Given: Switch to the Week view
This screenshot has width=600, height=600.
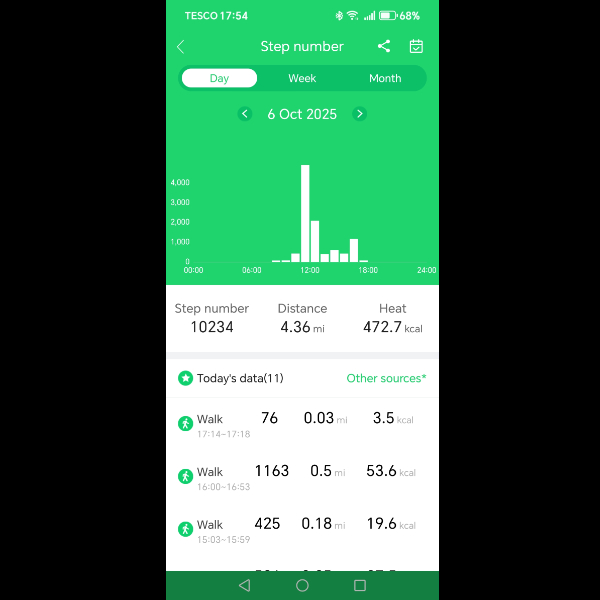Looking at the screenshot, I should [302, 78].
